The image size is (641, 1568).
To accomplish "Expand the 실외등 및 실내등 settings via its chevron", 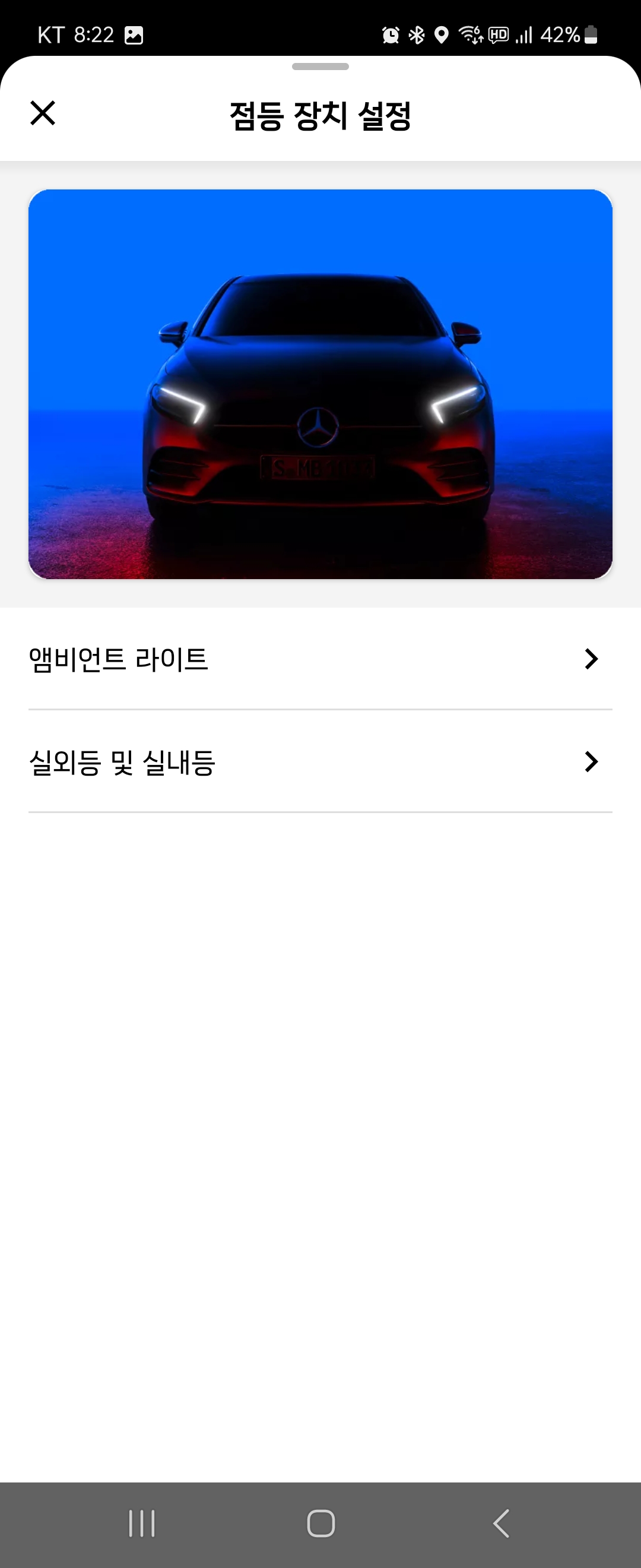I will (x=589, y=762).
